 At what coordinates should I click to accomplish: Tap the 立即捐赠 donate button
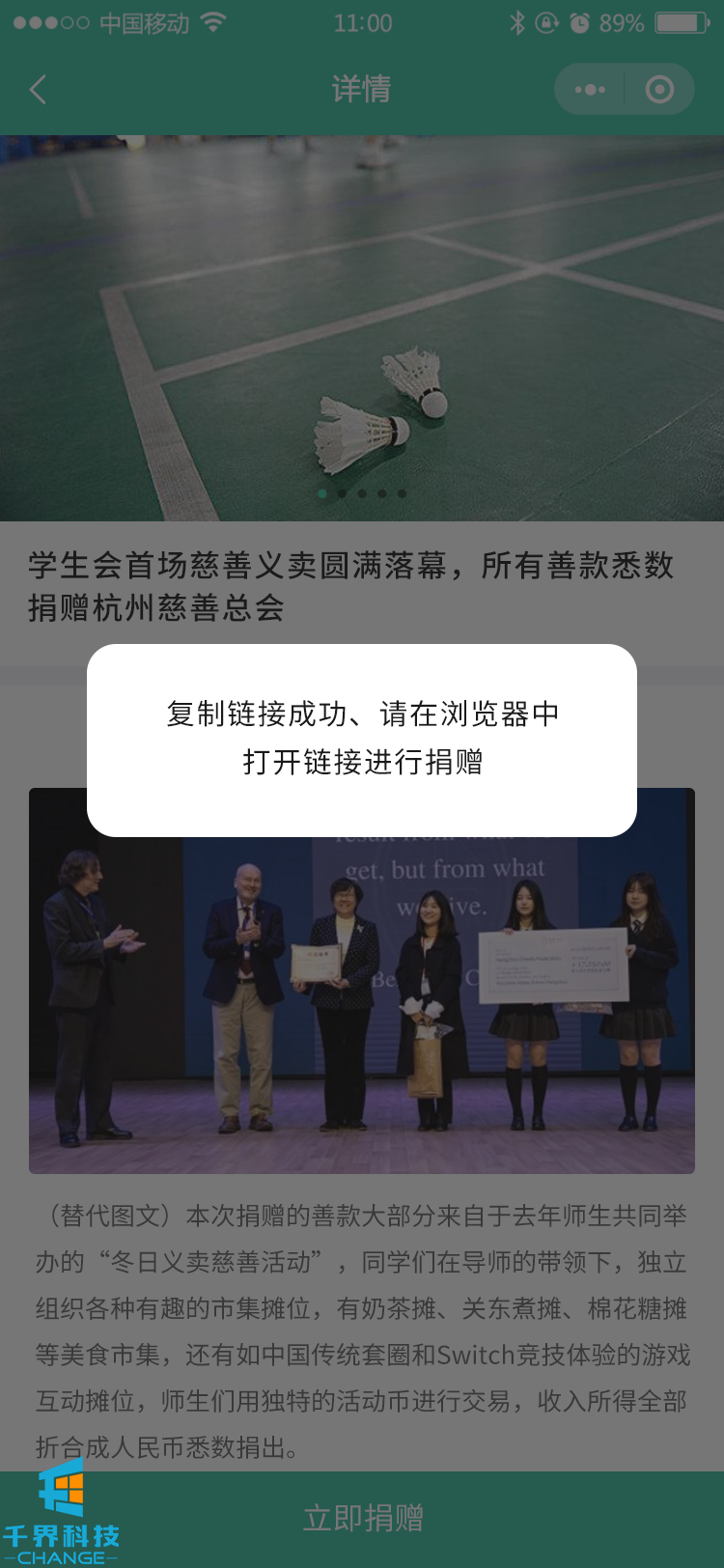point(362,1518)
